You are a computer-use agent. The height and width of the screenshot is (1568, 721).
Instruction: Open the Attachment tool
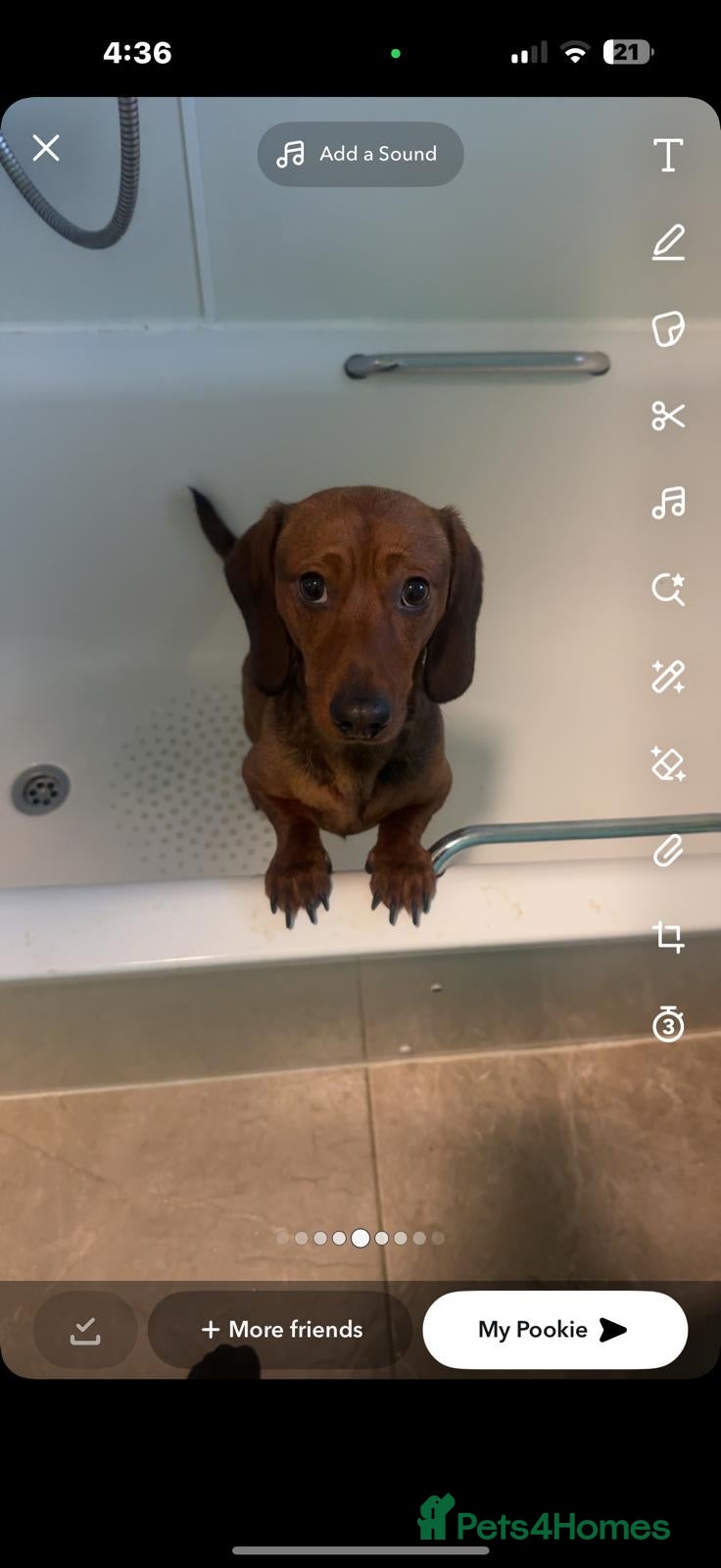coord(667,851)
